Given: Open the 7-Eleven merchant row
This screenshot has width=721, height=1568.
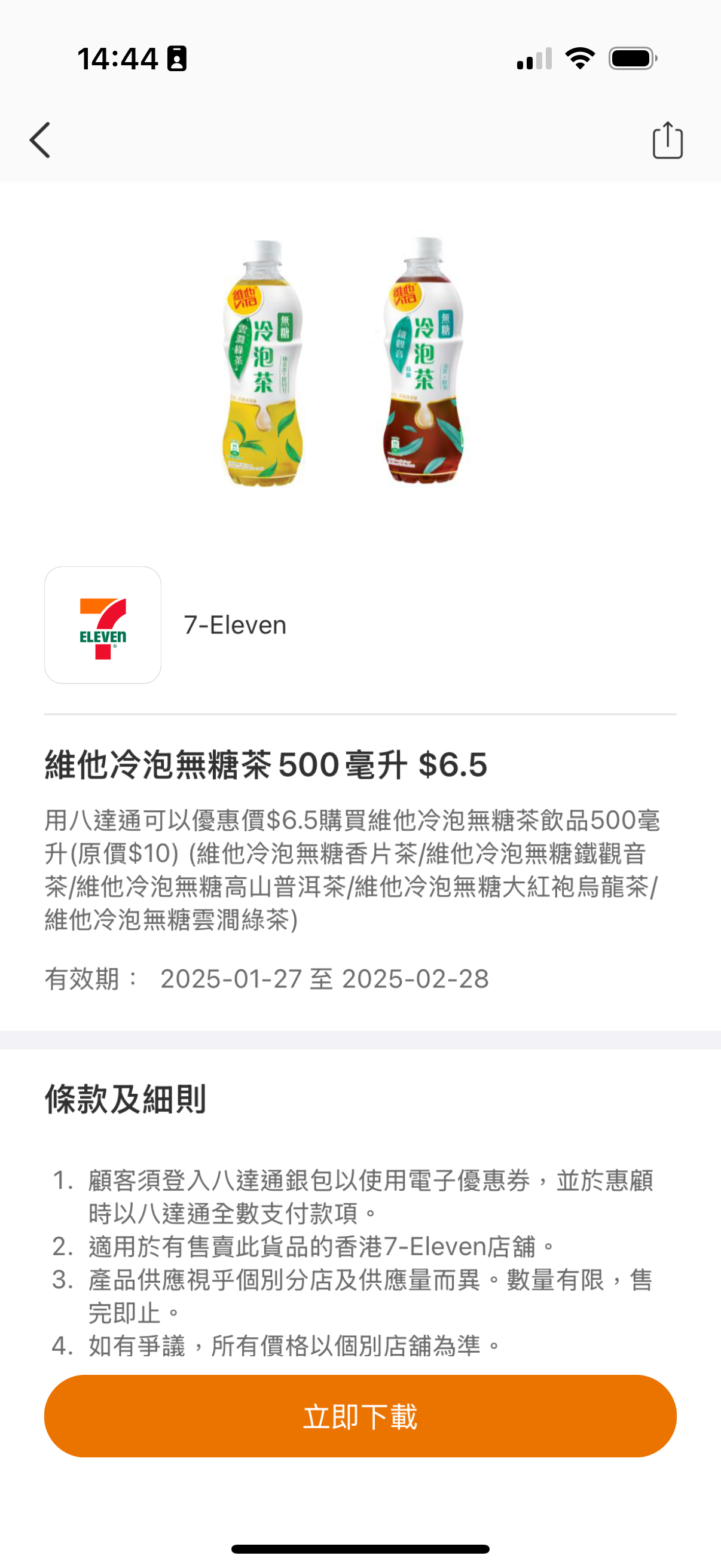Looking at the screenshot, I should [234, 624].
